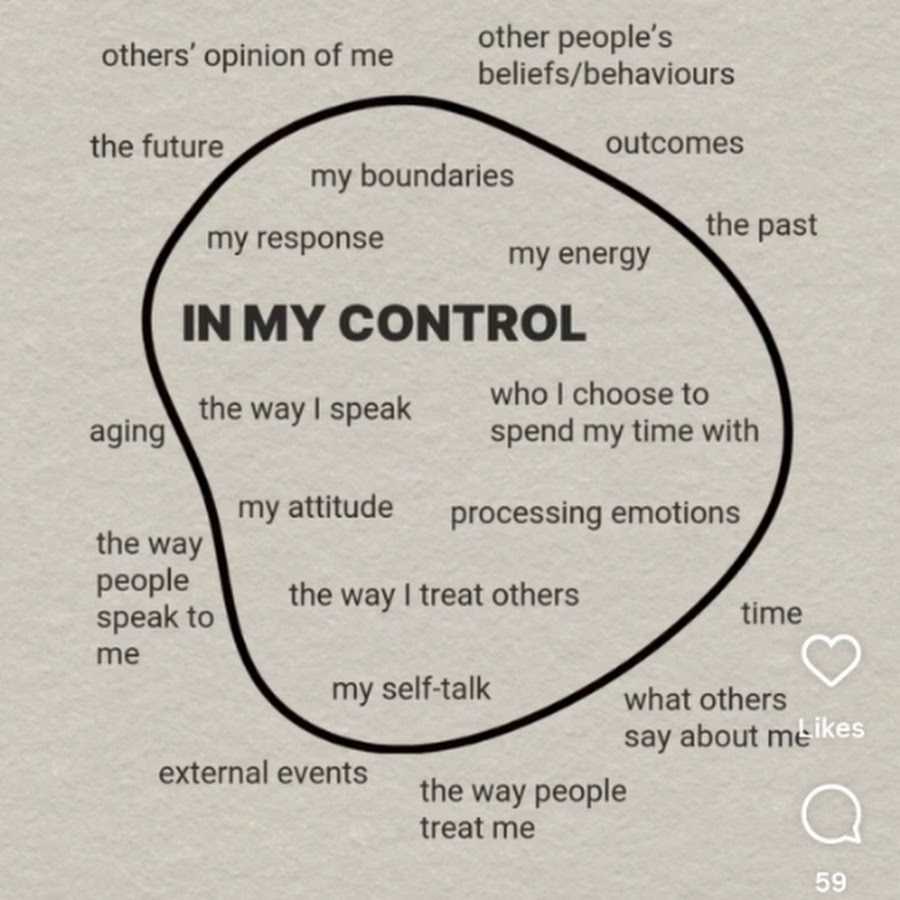900x900 pixels.
Task: Like this reel with the heart icon
Action: click(x=831, y=661)
